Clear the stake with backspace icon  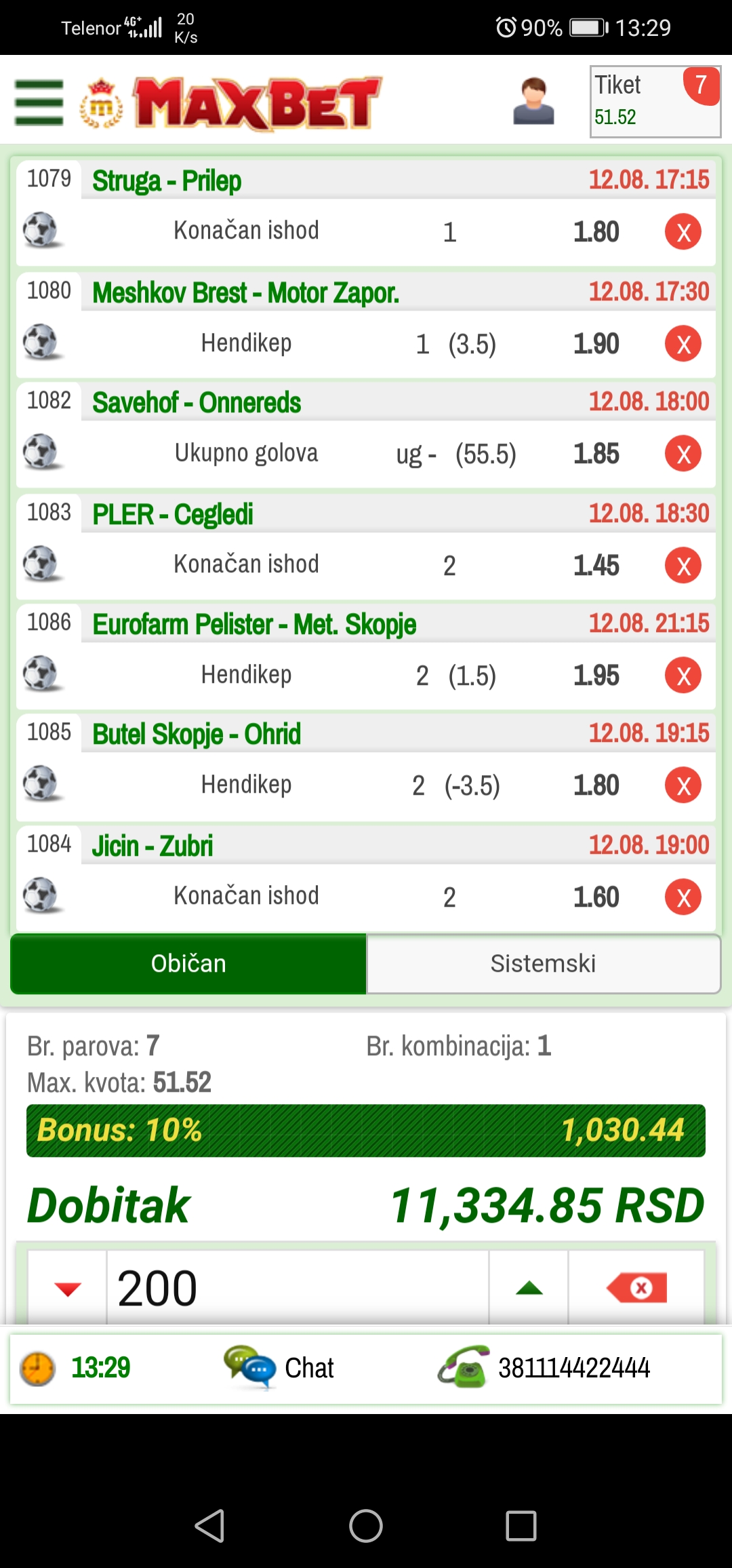pyautogui.click(x=637, y=1289)
